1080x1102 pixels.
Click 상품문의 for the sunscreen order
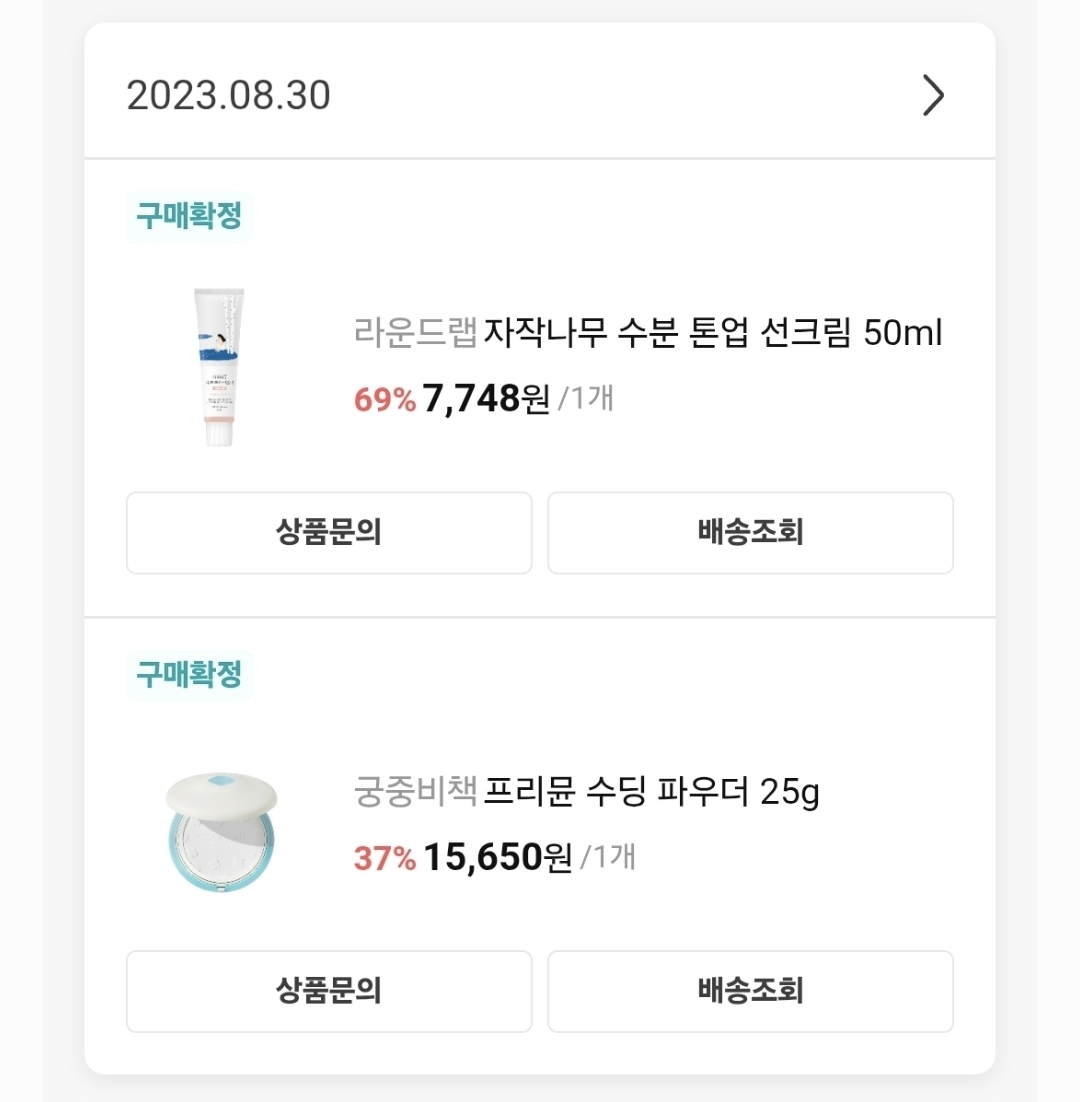click(328, 533)
